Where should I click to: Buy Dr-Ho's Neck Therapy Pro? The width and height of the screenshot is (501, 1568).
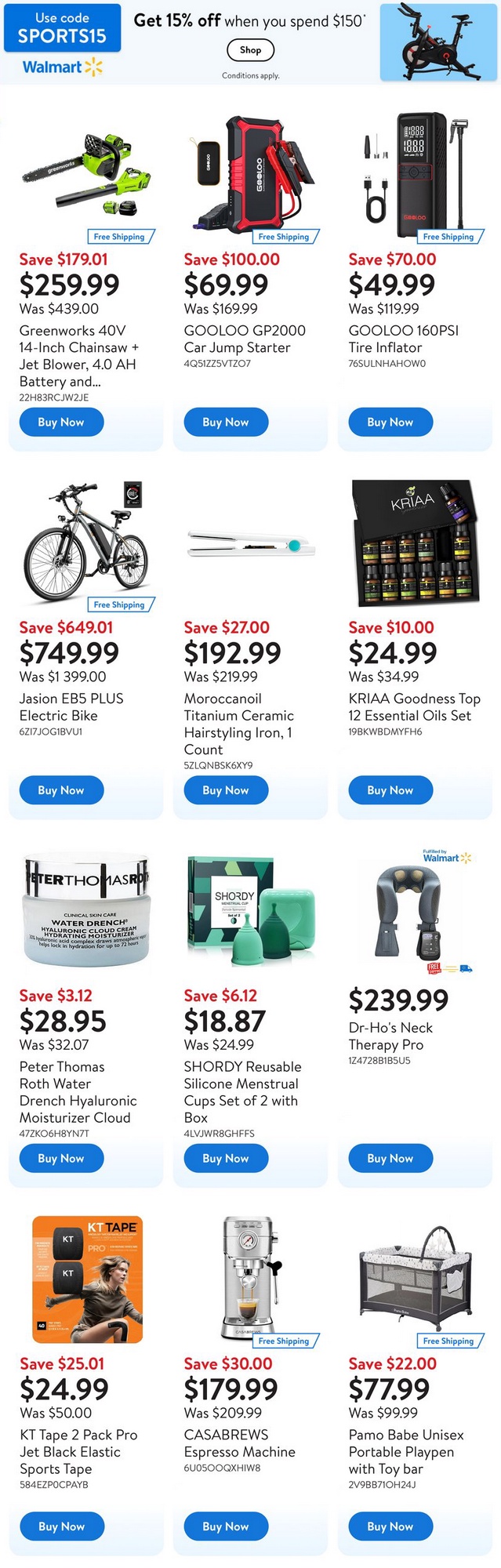click(x=390, y=1158)
